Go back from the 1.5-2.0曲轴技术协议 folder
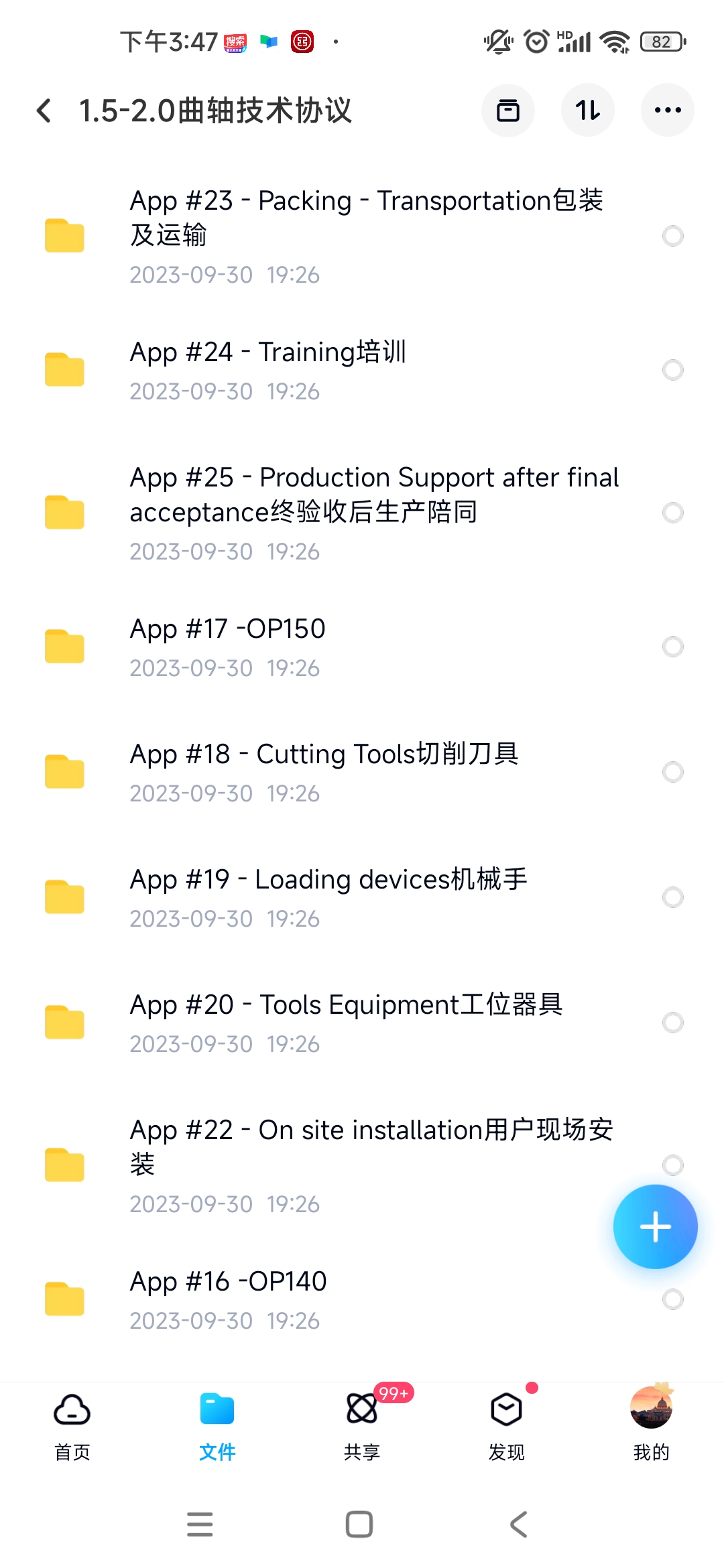Image resolution: width=724 pixels, height=1568 pixels. [44, 111]
